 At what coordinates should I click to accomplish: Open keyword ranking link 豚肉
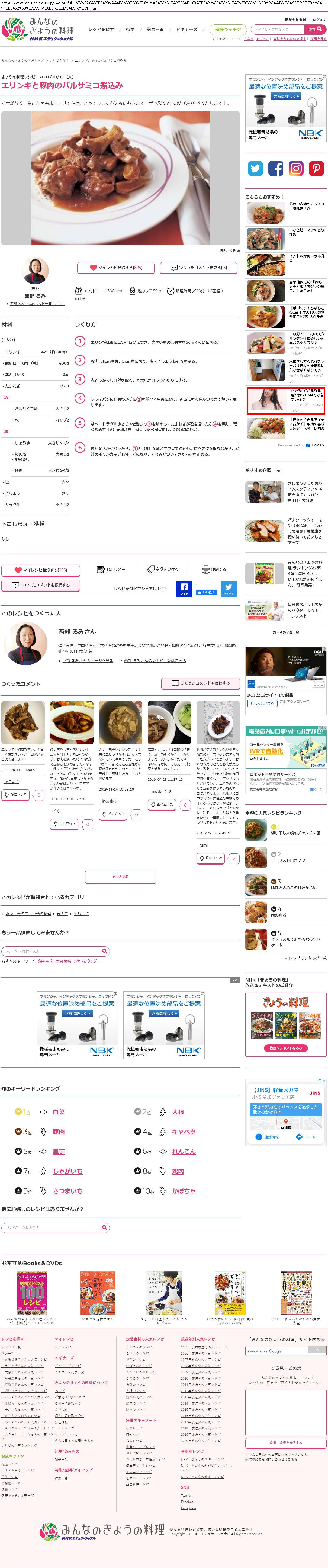59,1132
